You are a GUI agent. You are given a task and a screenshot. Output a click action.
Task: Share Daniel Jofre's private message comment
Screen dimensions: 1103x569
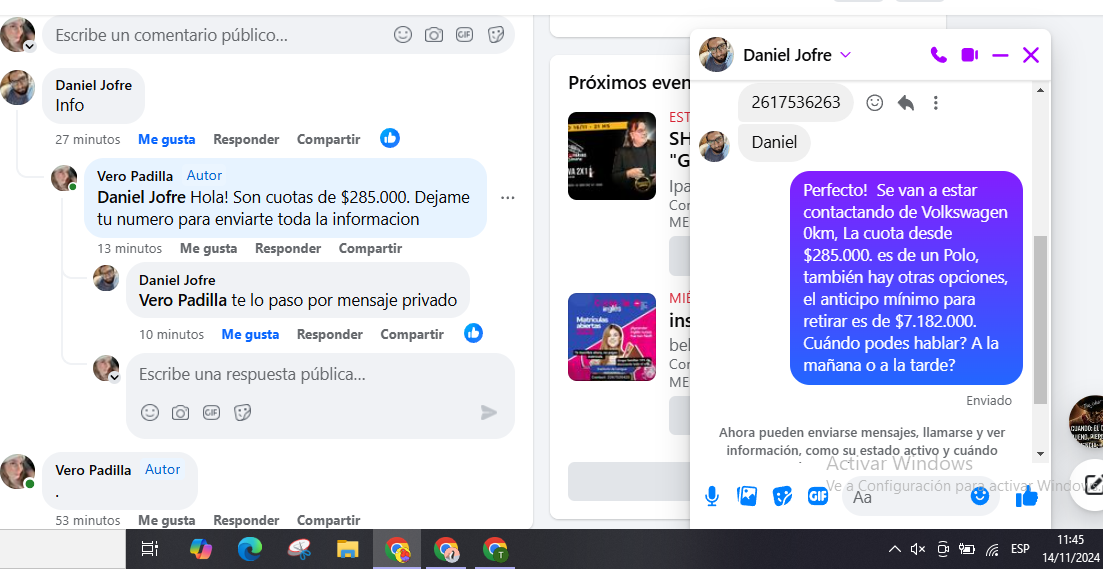click(412, 334)
